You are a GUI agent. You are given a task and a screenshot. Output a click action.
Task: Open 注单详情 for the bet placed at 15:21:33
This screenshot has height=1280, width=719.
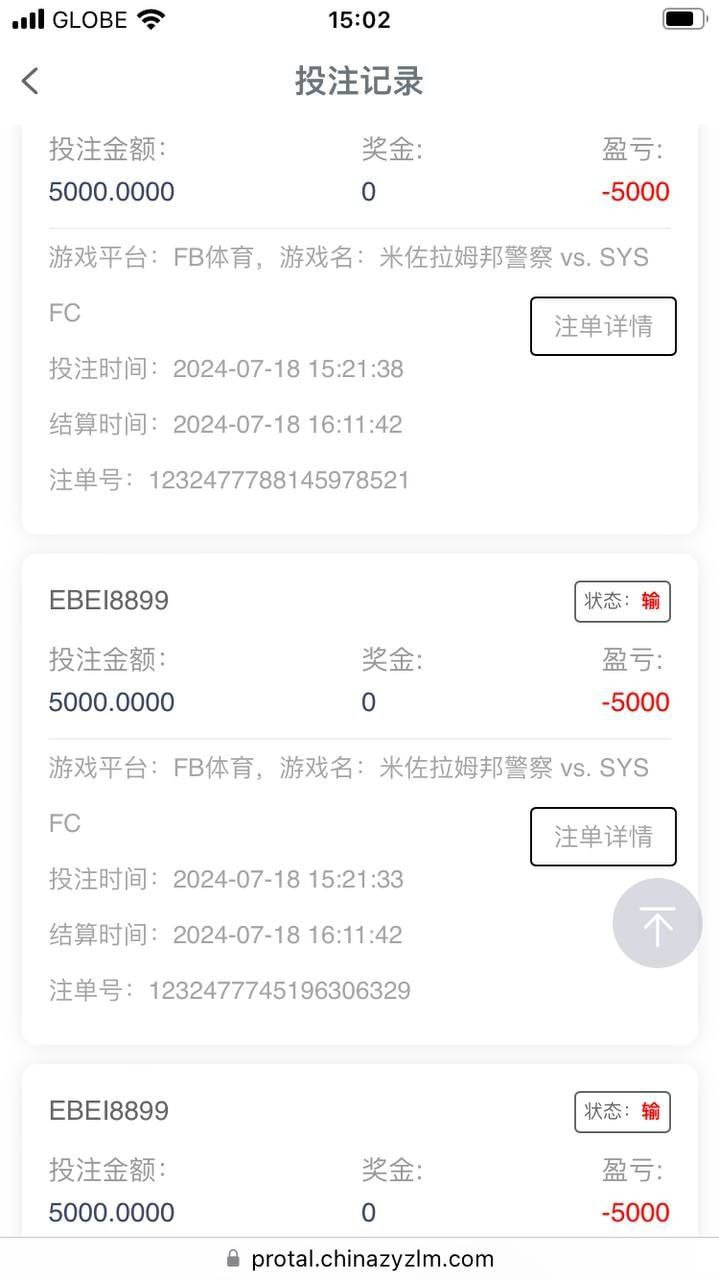pyautogui.click(x=603, y=836)
